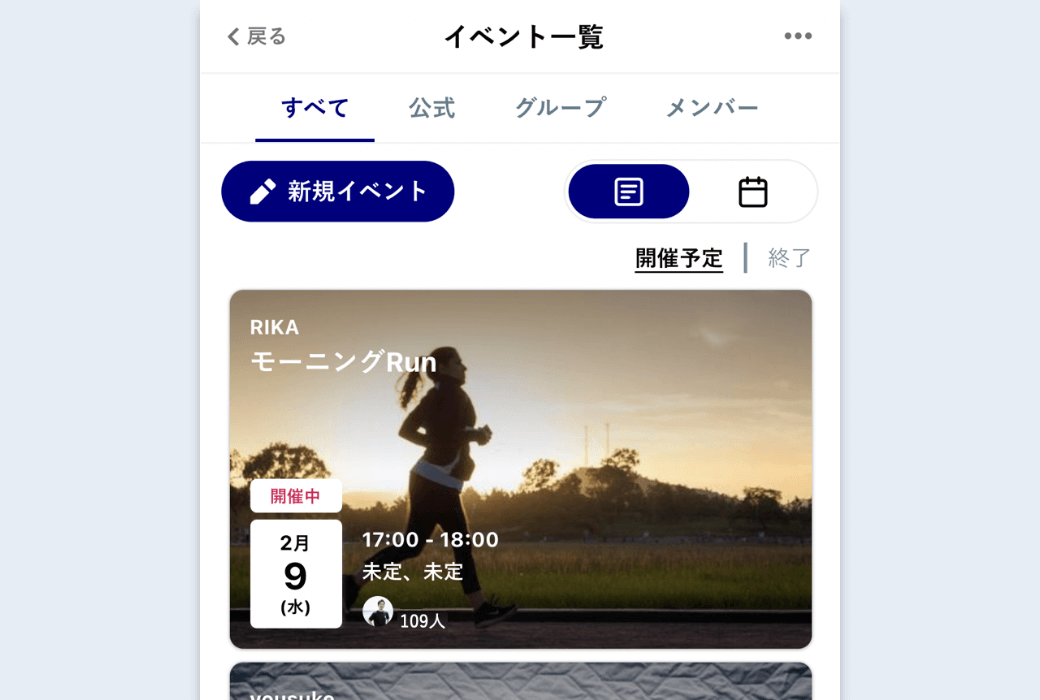This screenshot has height=700, width=1040.
Task: Show 終了 events
Action: [x=789, y=258]
